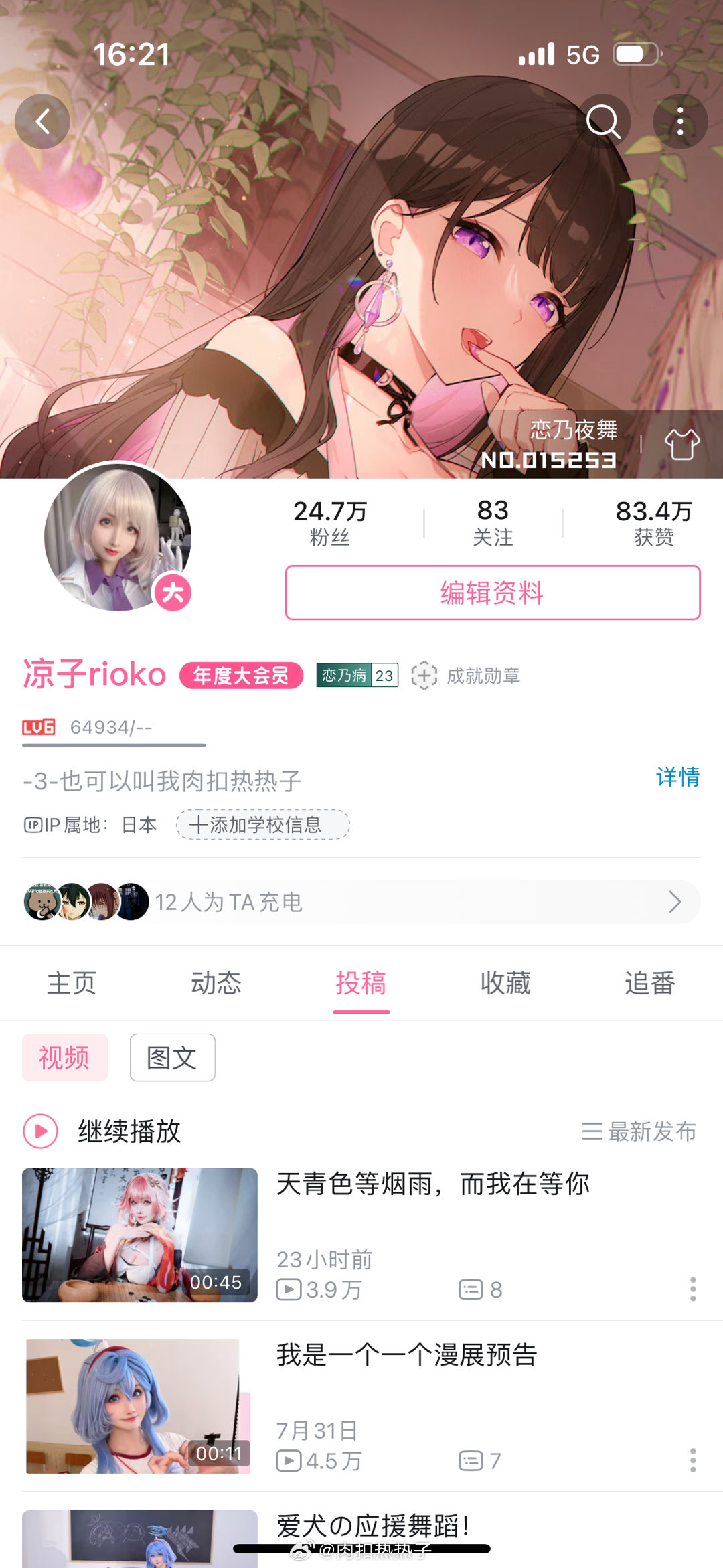The width and height of the screenshot is (723, 1568).
Task: Switch to the 主页 tab
Action: click(72, 983)
